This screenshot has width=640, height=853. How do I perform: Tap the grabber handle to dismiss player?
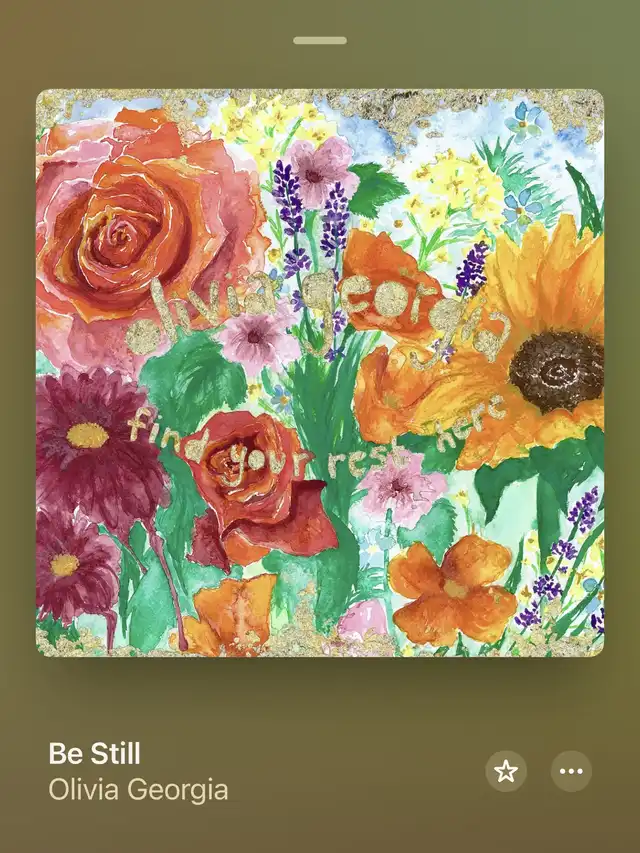click(x=320, y=40)
